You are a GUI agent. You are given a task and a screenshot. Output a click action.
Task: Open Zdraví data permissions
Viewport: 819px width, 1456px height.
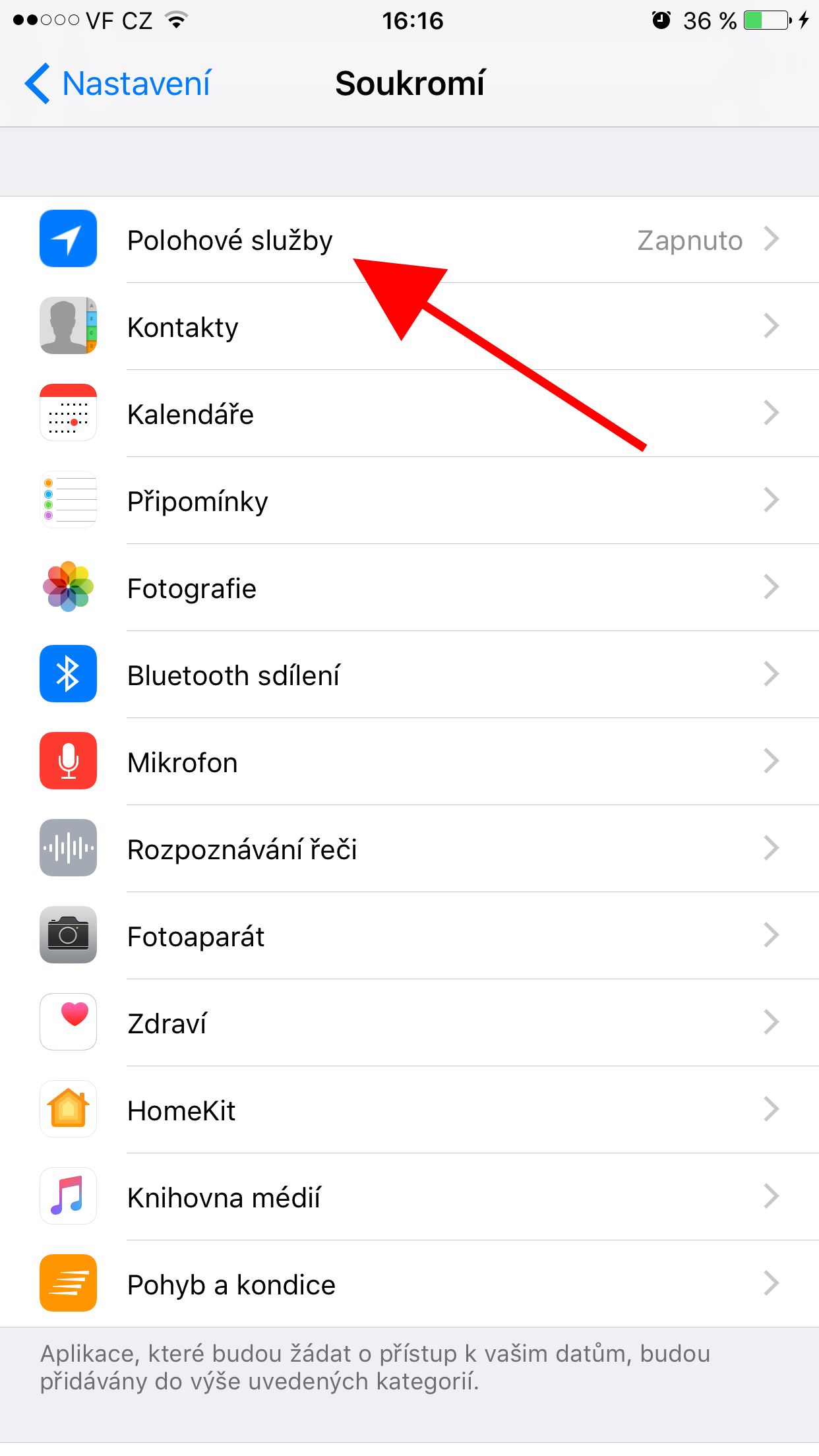pyautogui.click(x=409, y=1023)
